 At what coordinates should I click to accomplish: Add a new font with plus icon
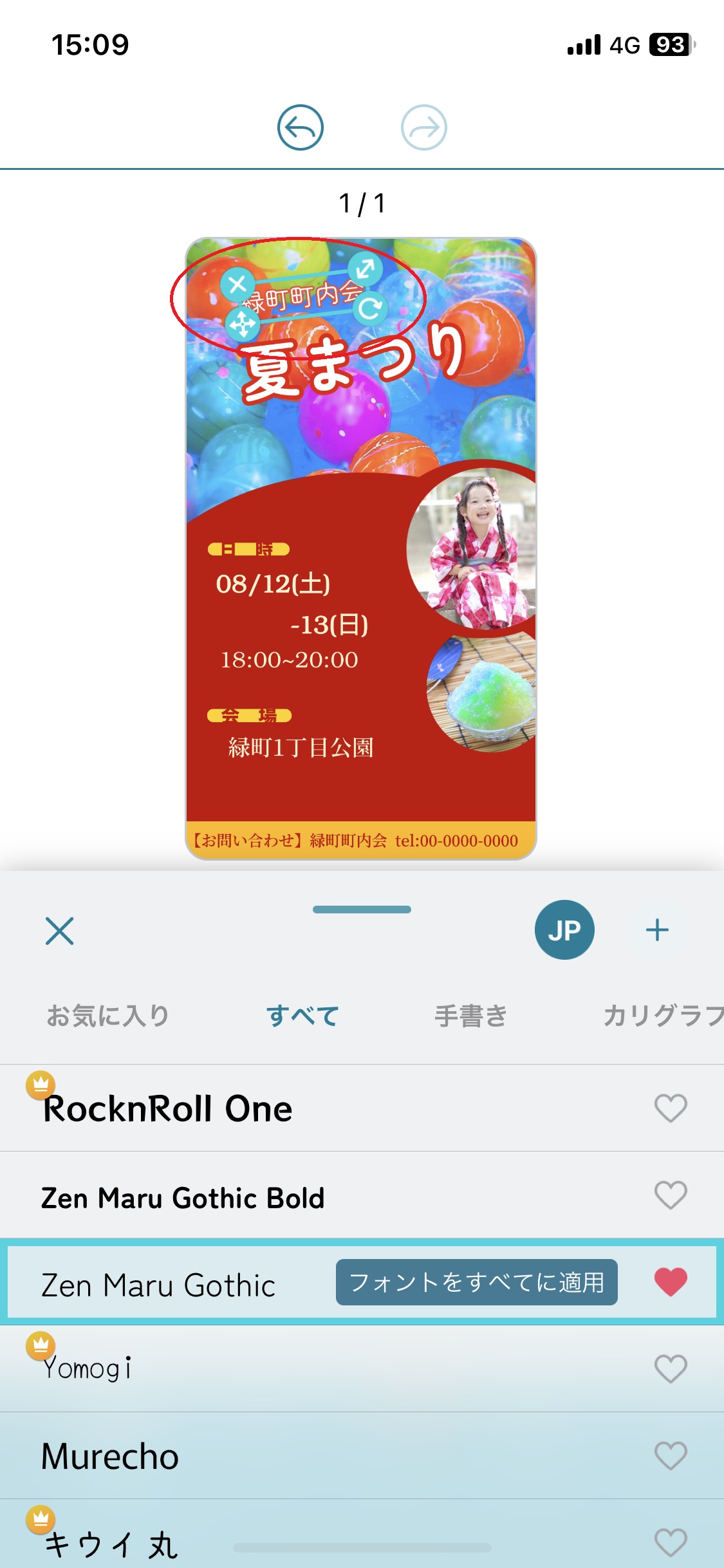[x=657, y=930]
